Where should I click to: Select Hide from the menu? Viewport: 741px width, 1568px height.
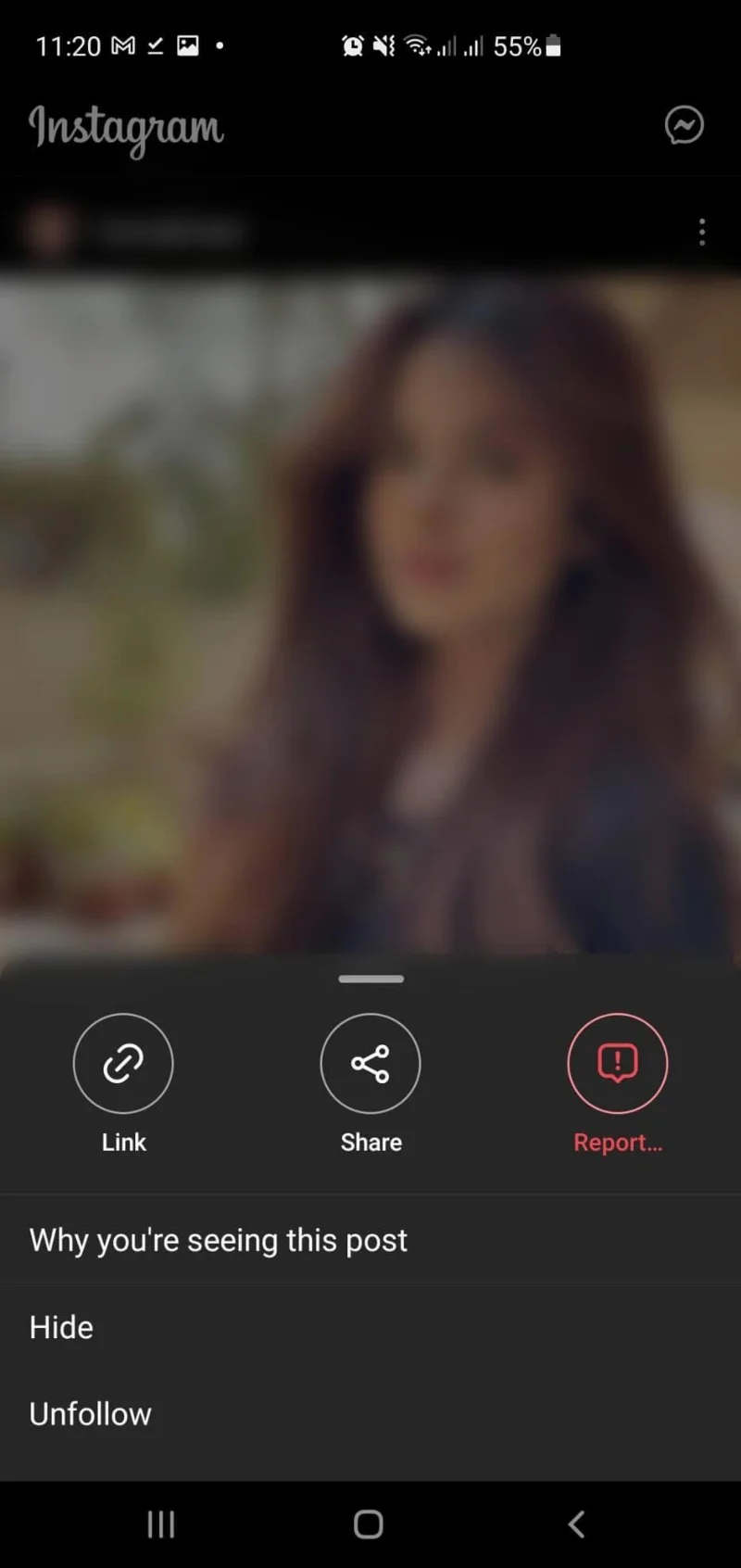[61, 1327]
